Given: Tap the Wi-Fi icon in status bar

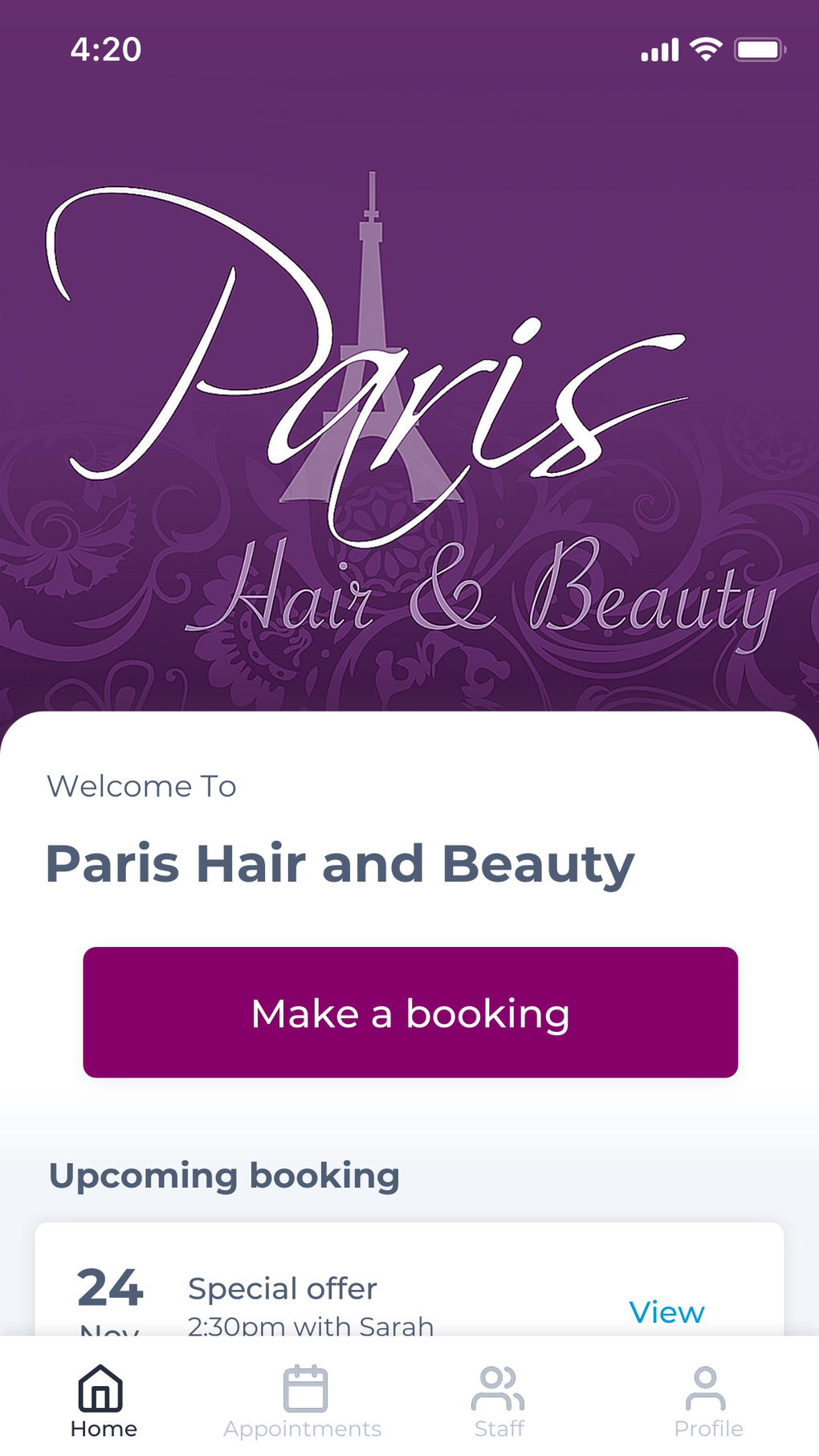Looking at the screenshot, I should click(705, 49).
